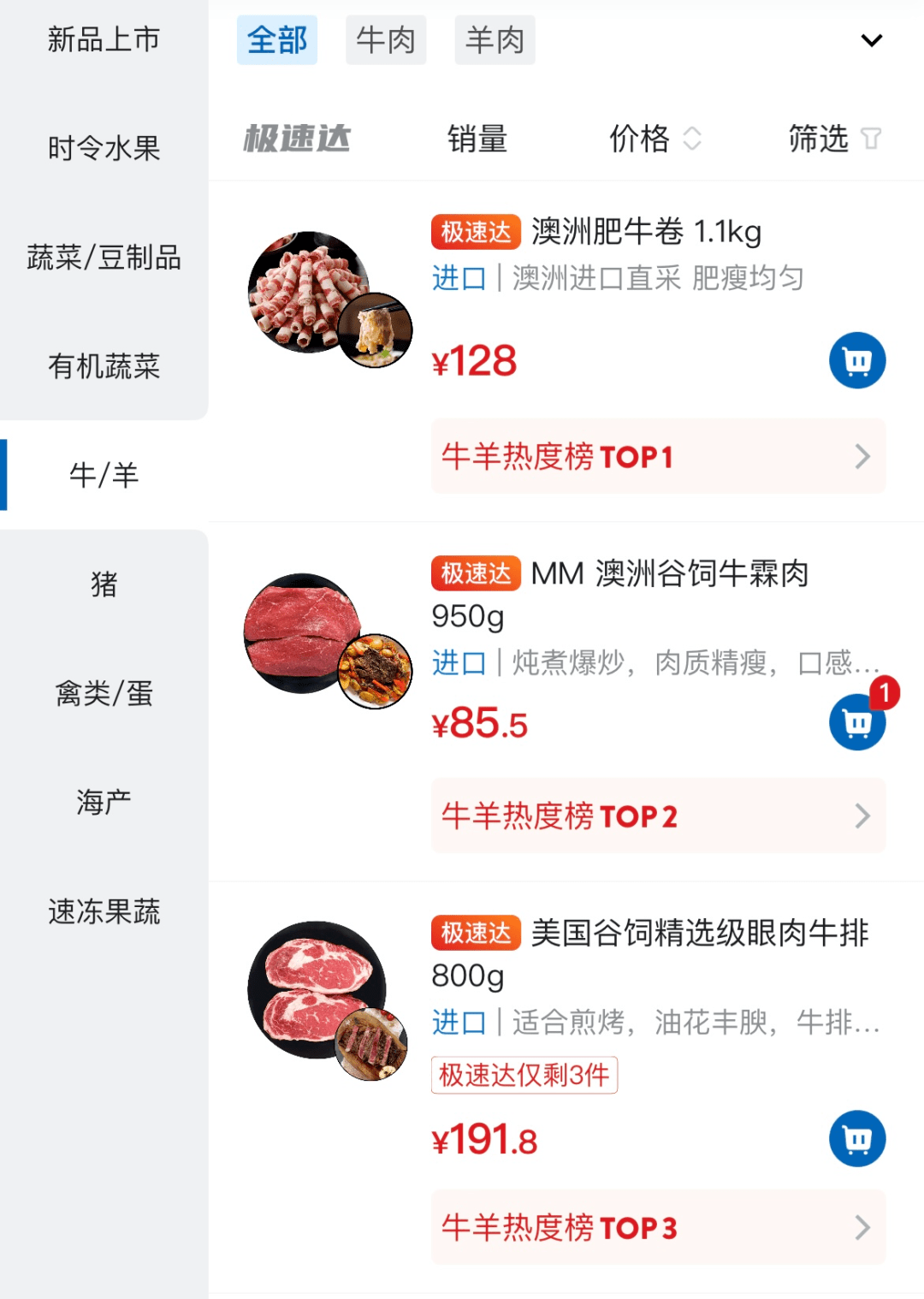The height and width of the screenshot is (1299, 924).
Task: Open the 海产 category
Action: (104, 802)
